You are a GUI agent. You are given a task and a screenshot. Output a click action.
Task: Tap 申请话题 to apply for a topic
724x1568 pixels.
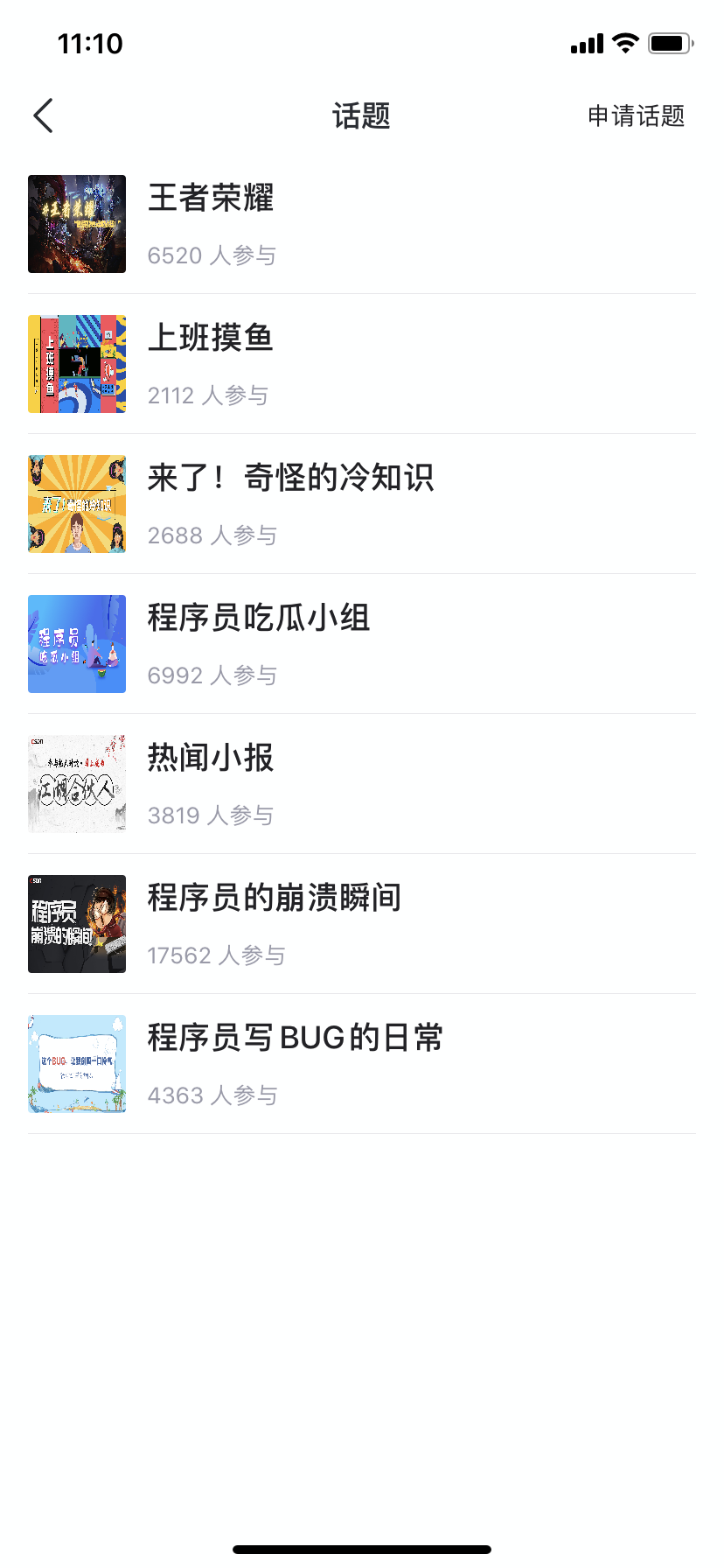636,115
